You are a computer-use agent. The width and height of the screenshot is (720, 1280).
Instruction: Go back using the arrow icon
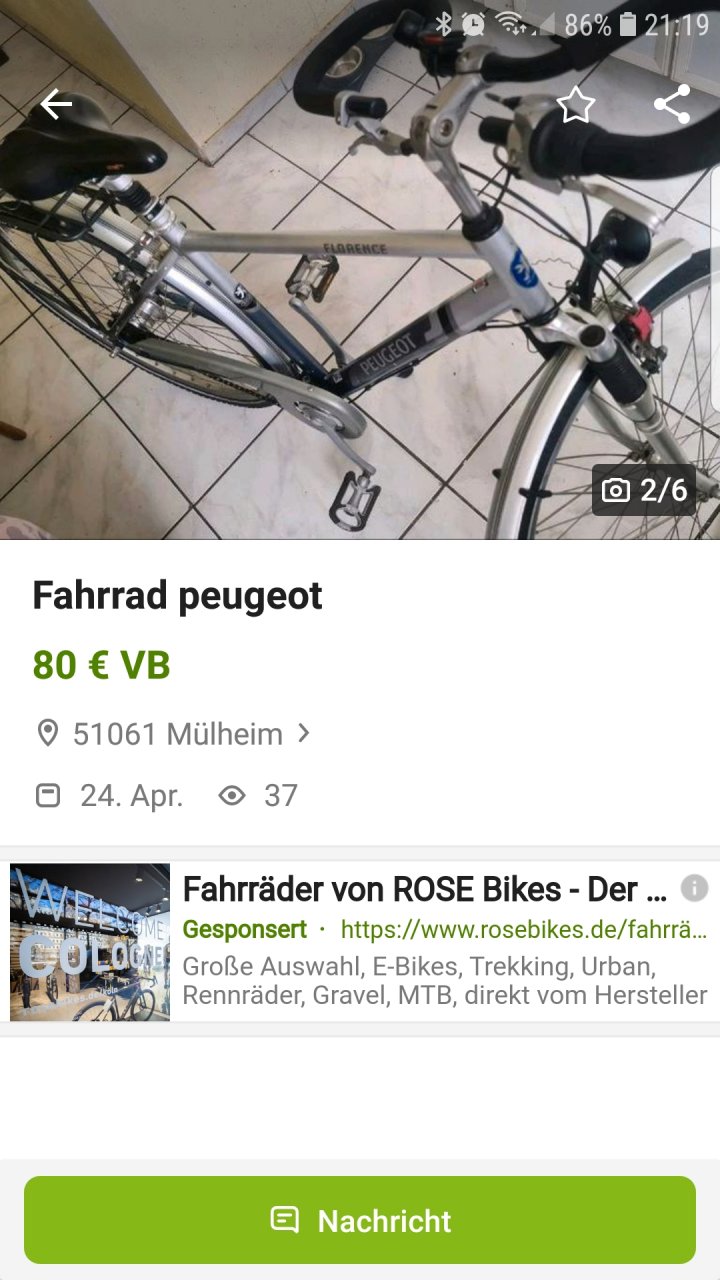(56, 105)
